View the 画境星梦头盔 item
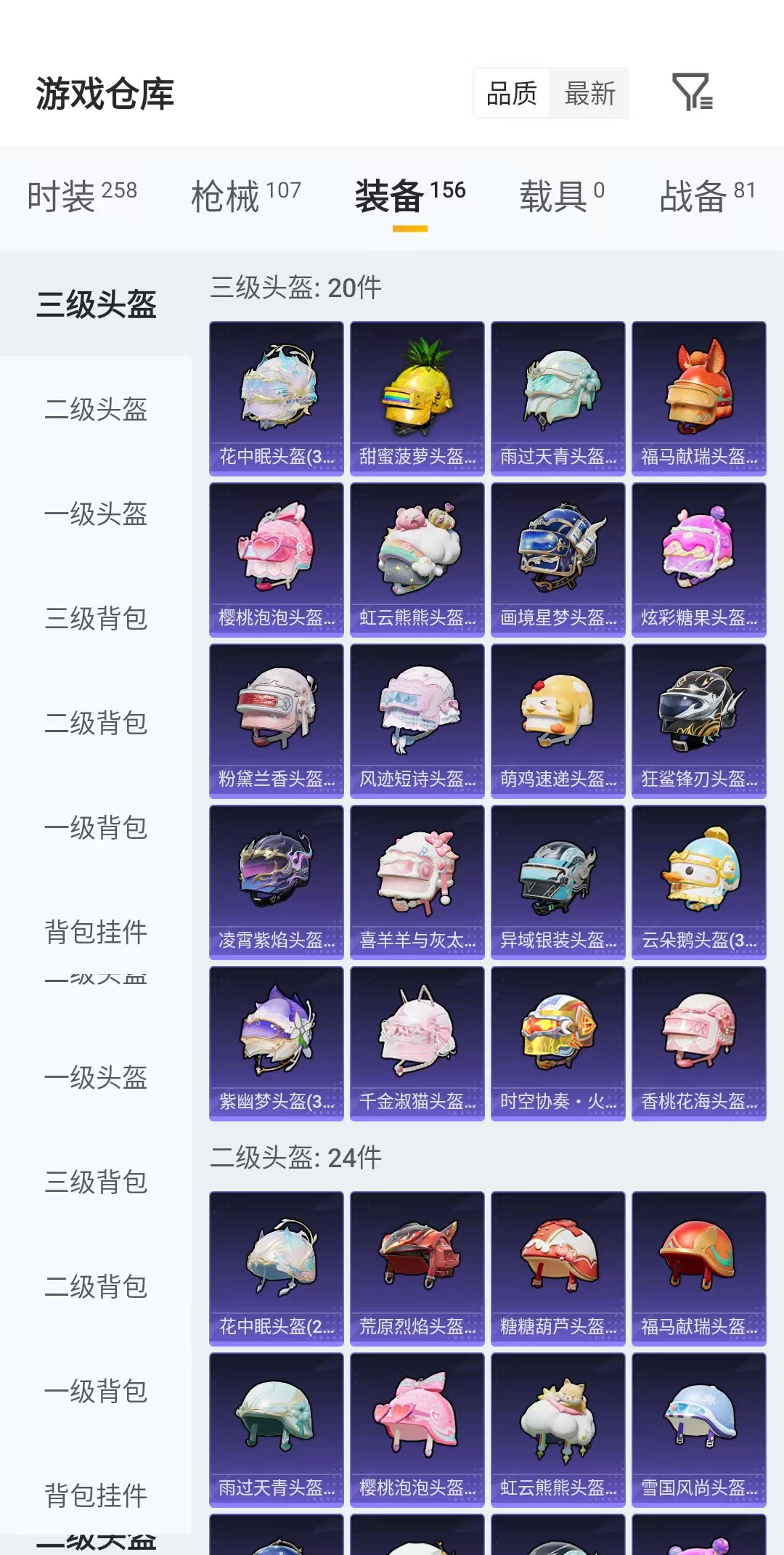Image resolution: width=784 pixels, height=1555 pixels. pos(558,560)
